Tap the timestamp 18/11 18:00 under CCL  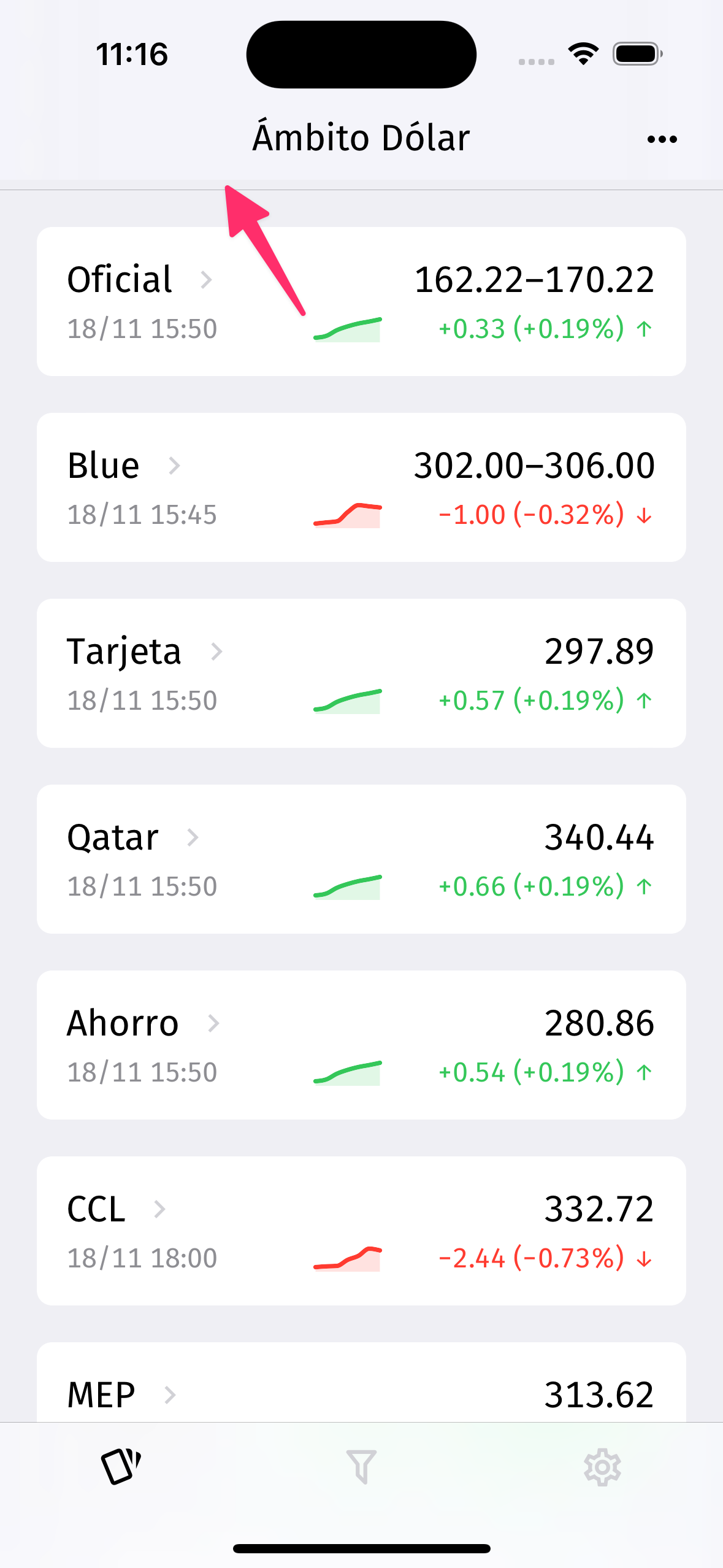142,1258
